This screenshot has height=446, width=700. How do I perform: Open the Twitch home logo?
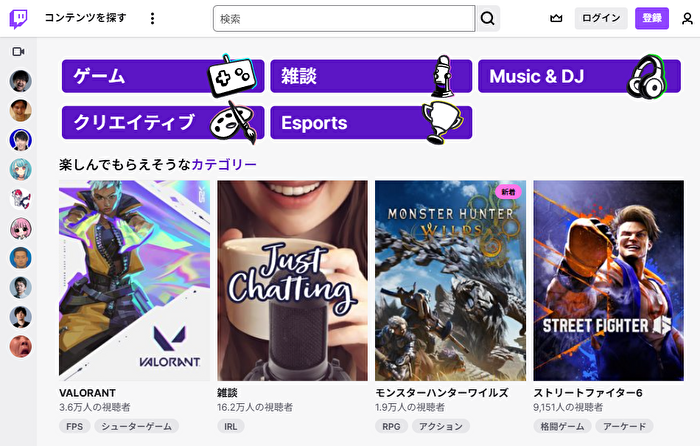pos(18,18)
